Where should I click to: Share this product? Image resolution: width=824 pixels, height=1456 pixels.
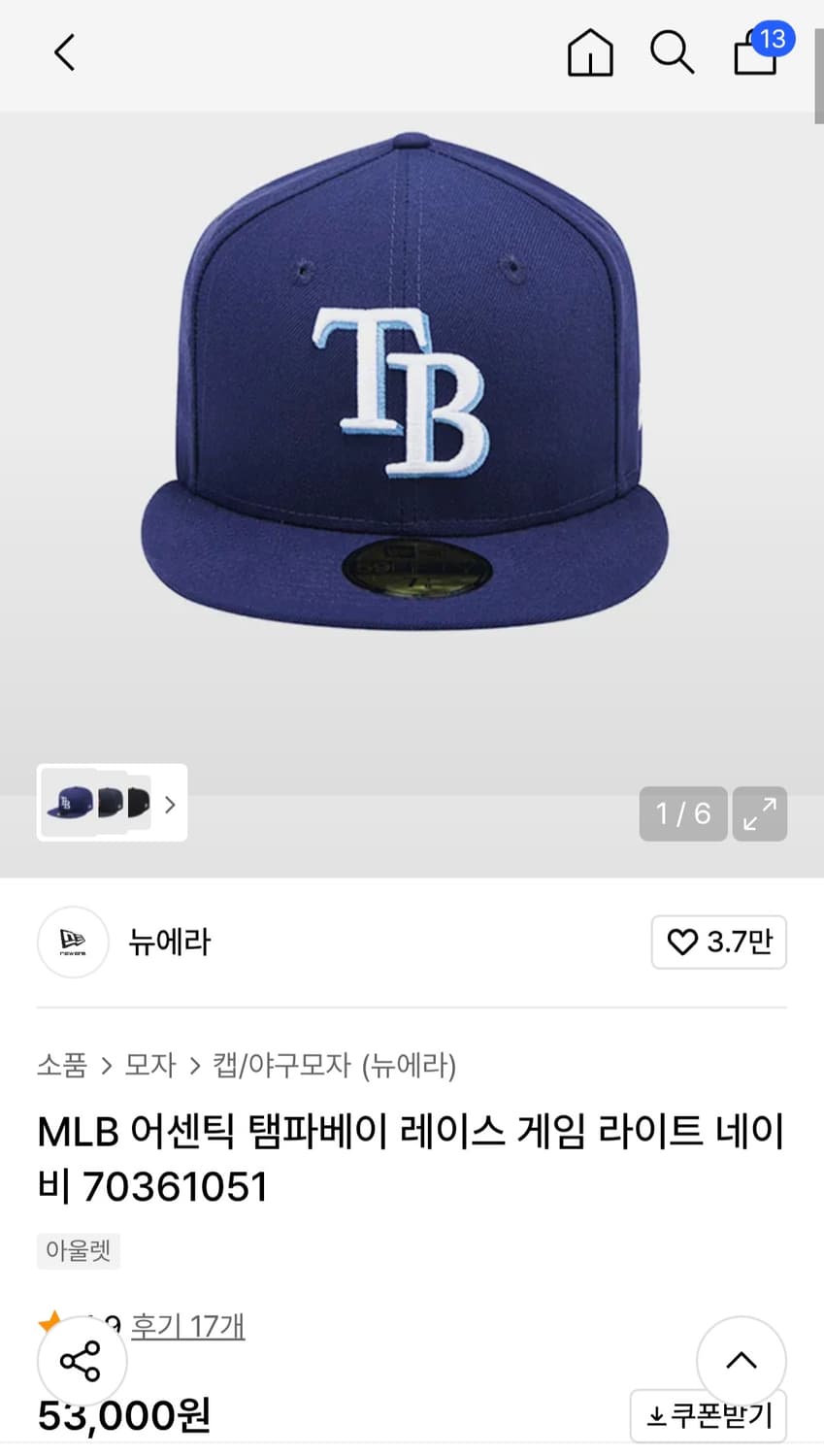pos(82,1360)
